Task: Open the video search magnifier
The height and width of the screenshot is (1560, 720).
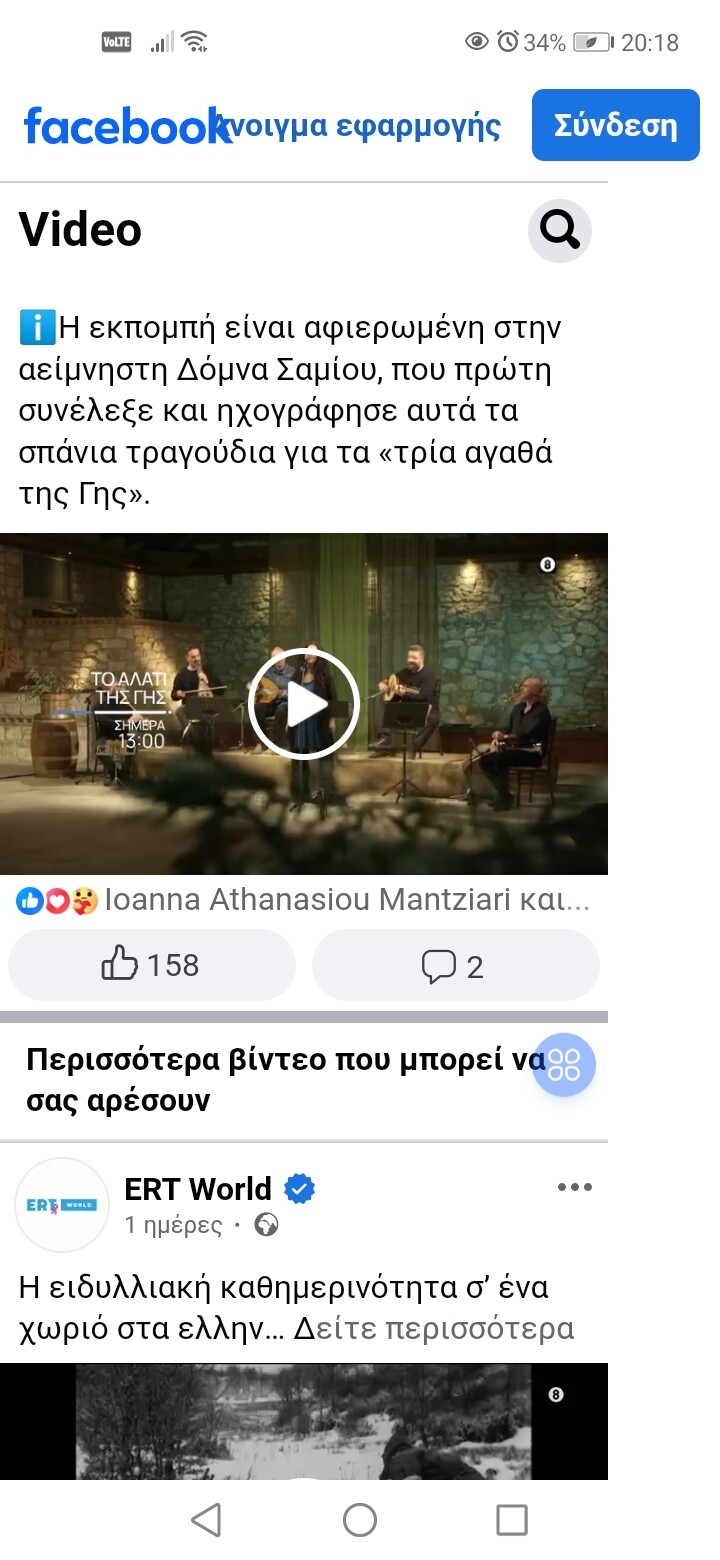Action: point(559,231)
